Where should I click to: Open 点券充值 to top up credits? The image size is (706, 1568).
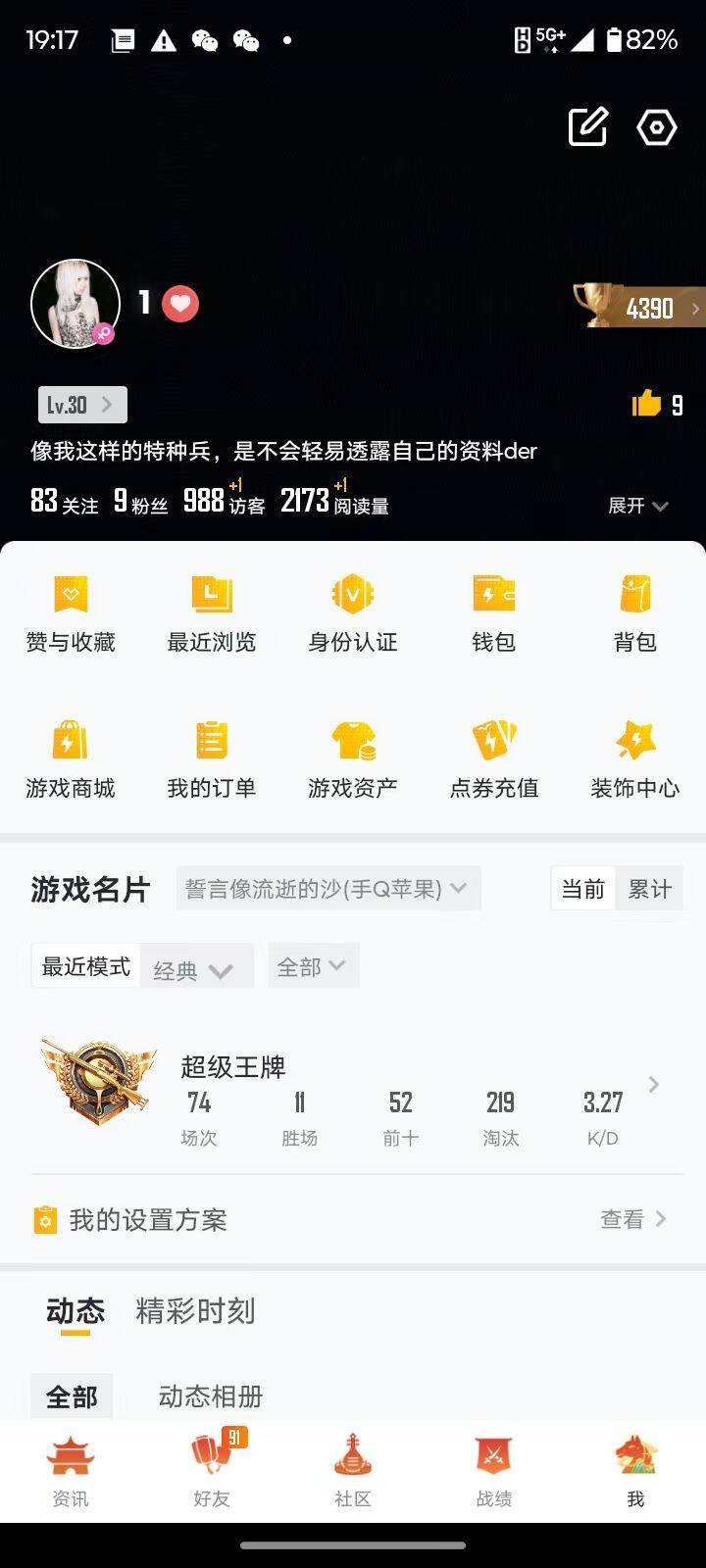pos(492,755)
